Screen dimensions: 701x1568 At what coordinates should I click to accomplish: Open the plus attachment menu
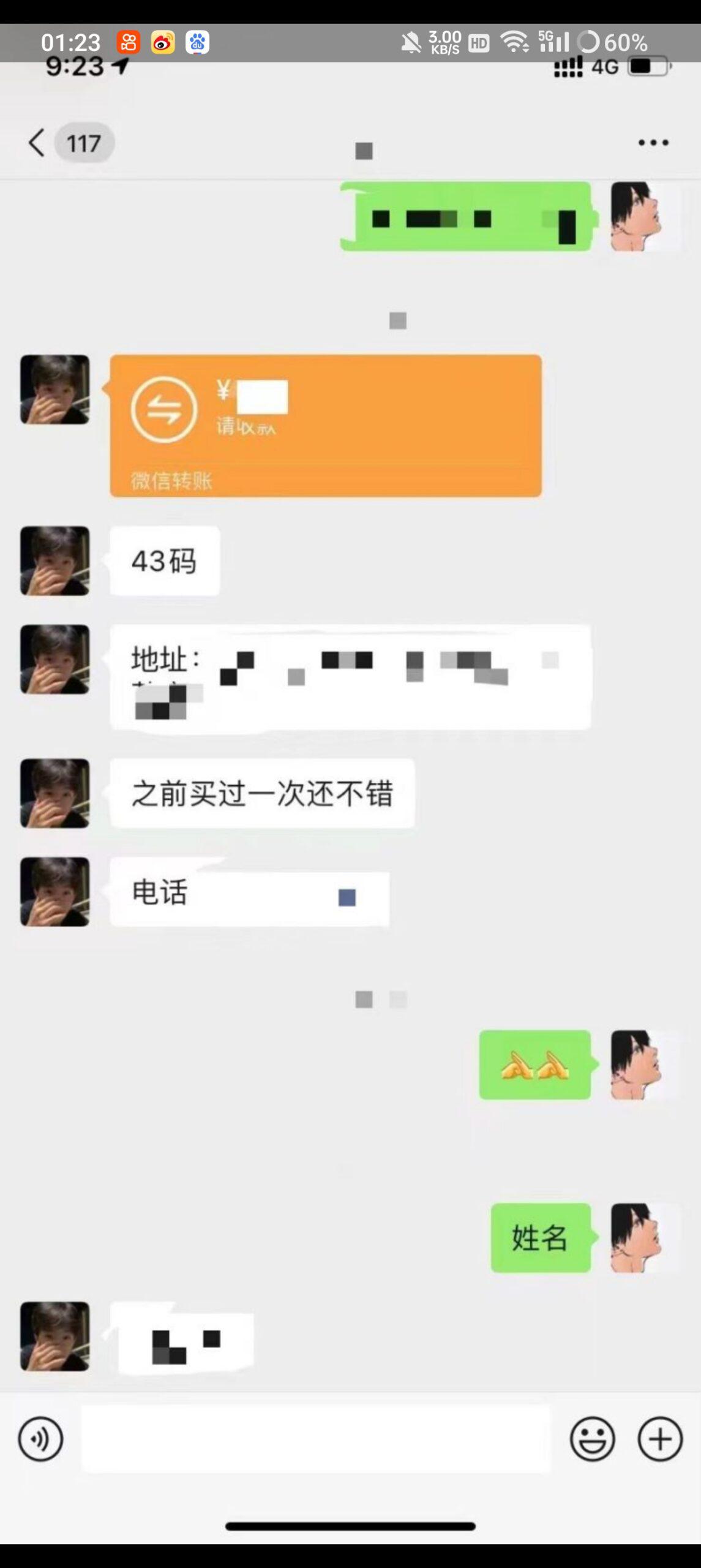[660, 1439]
